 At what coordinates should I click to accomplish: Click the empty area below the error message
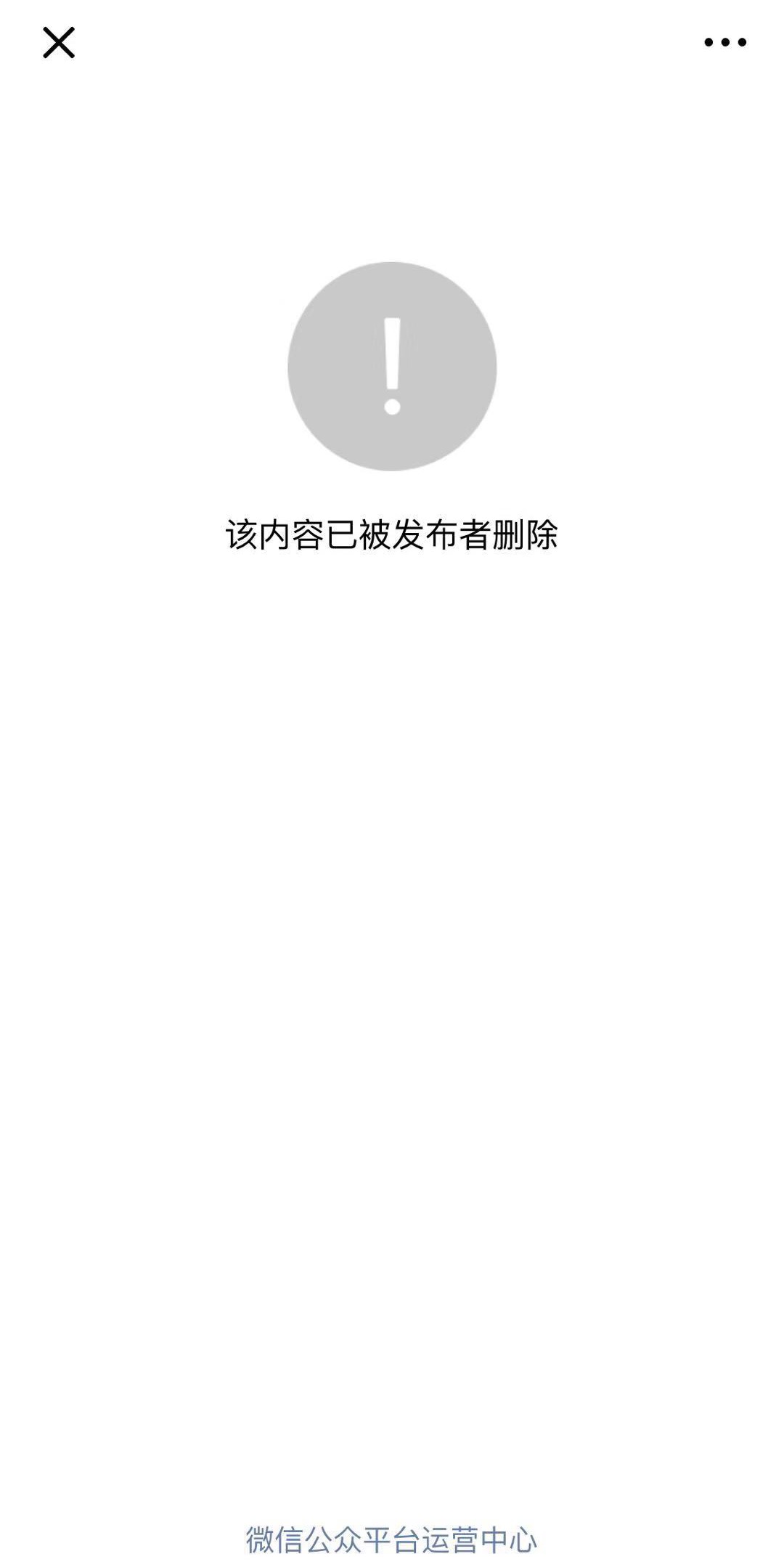(x=392, y=799)
